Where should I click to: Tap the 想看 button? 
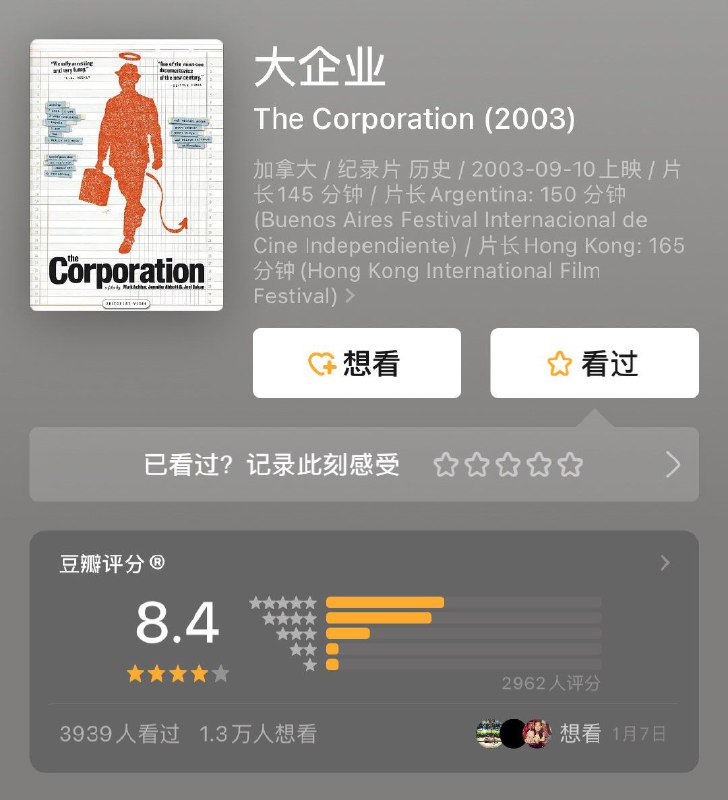[x=357, y=363]
